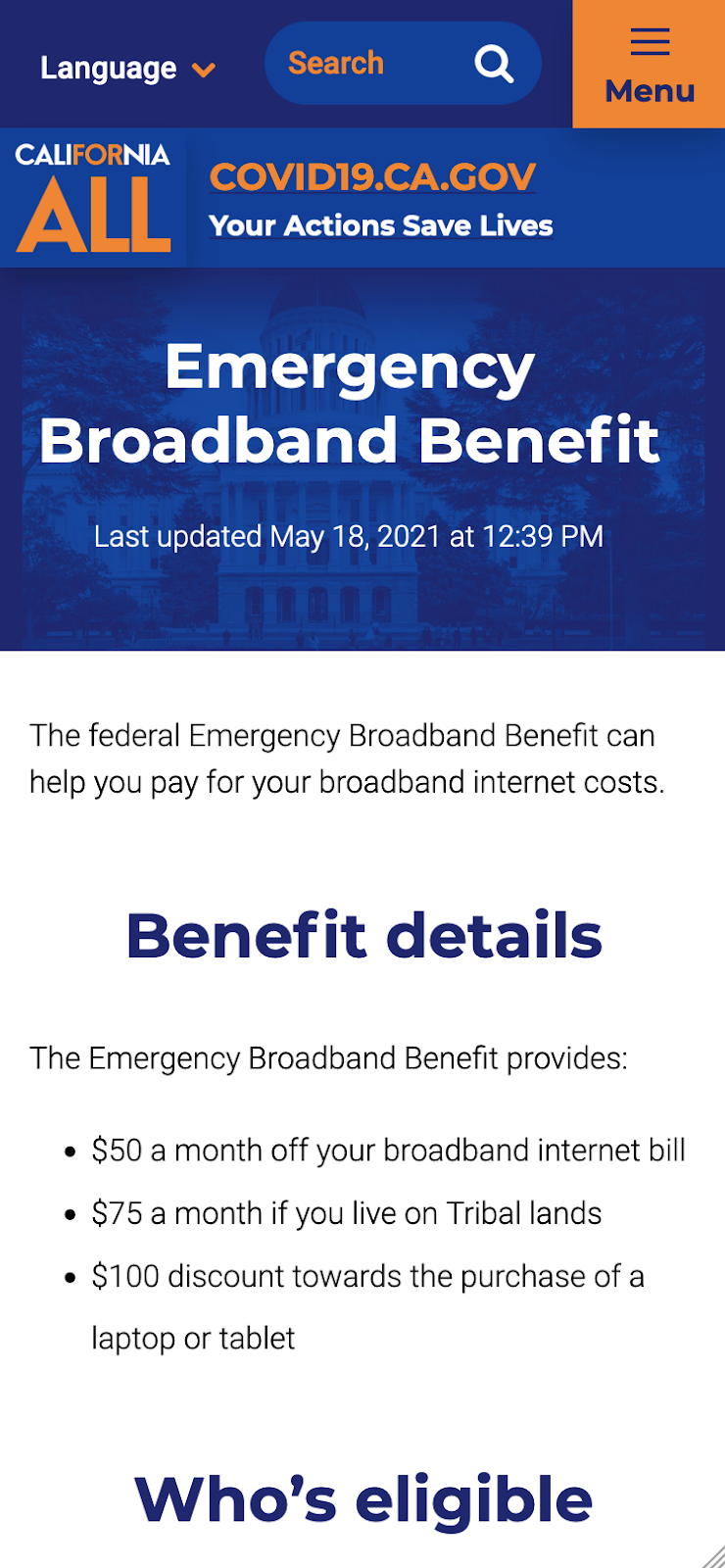
Task: Open the orange Menu button
Action: coord(649,65)
